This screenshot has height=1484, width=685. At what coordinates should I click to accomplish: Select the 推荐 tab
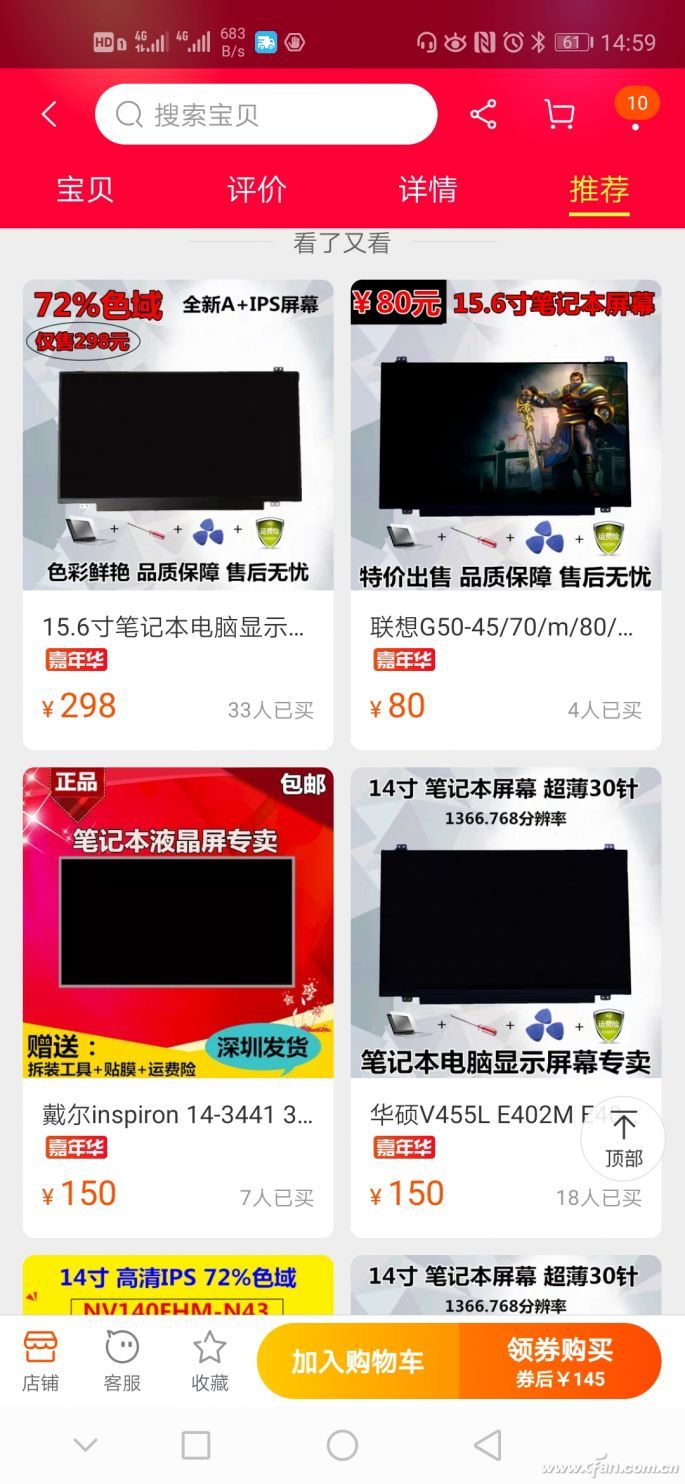599,189
